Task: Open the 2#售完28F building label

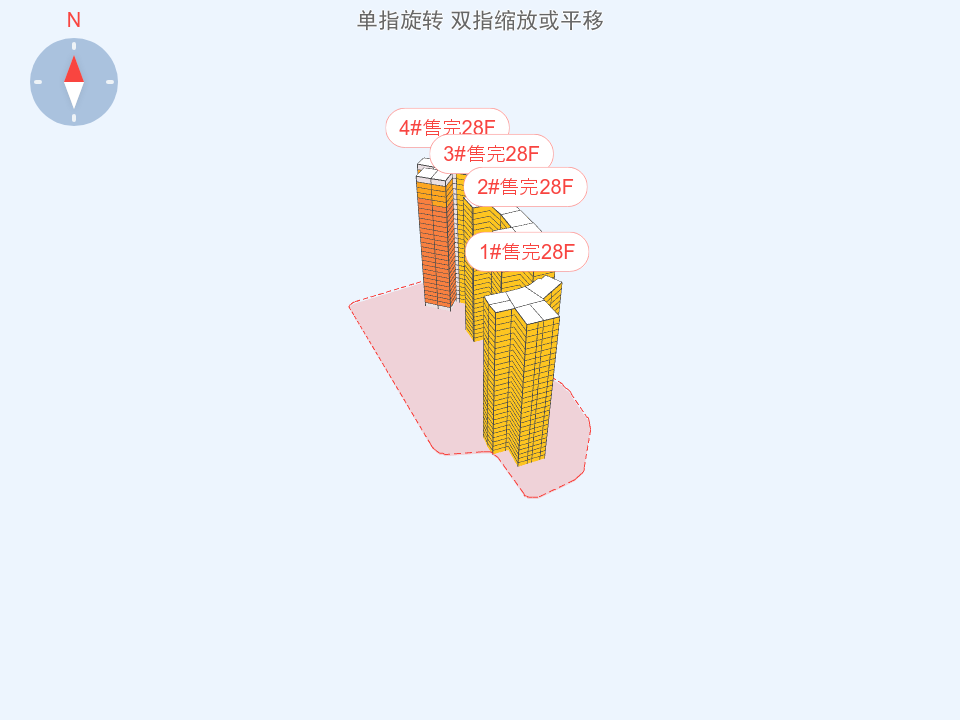Action: 525,187
